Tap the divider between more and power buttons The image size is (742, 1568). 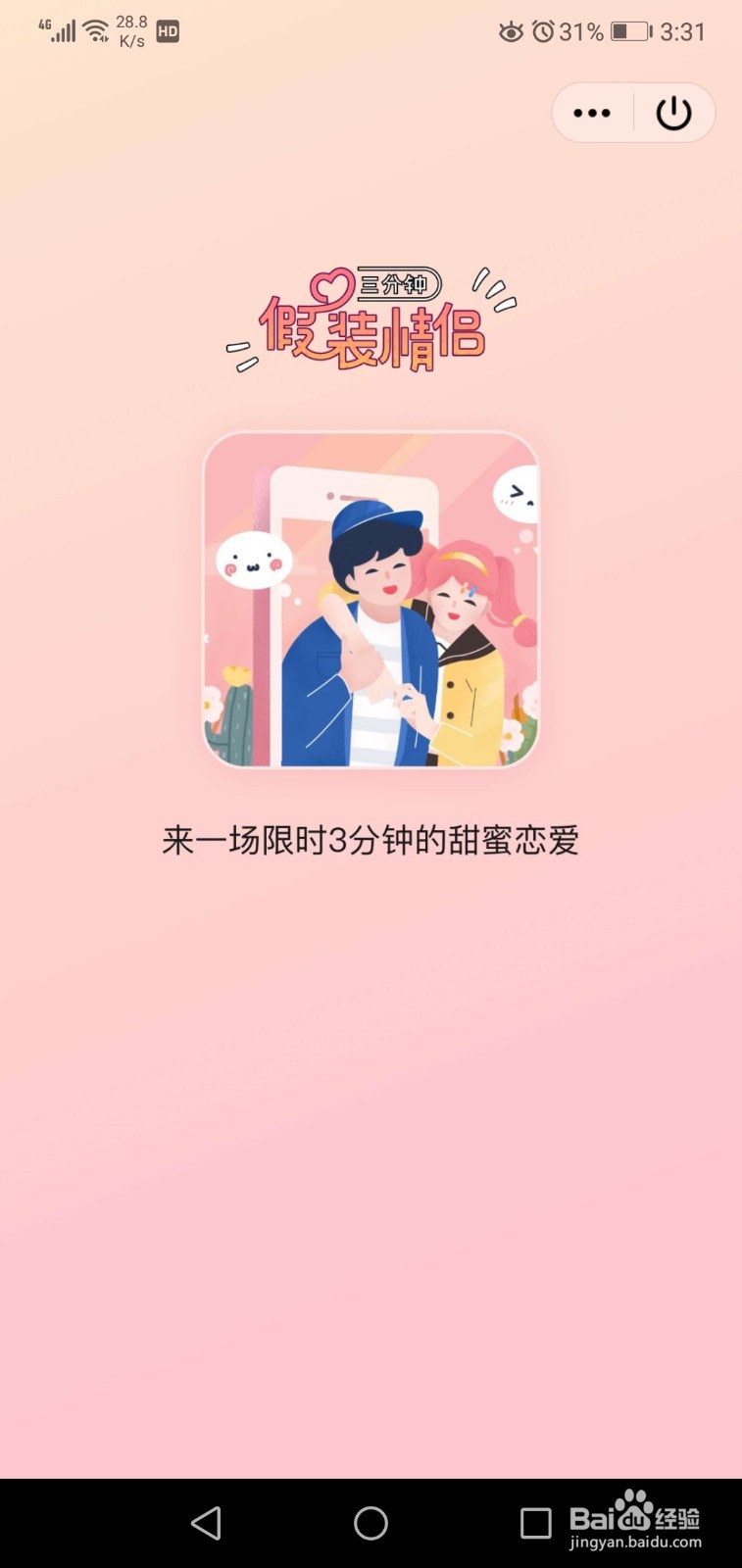tap(633, 112)
